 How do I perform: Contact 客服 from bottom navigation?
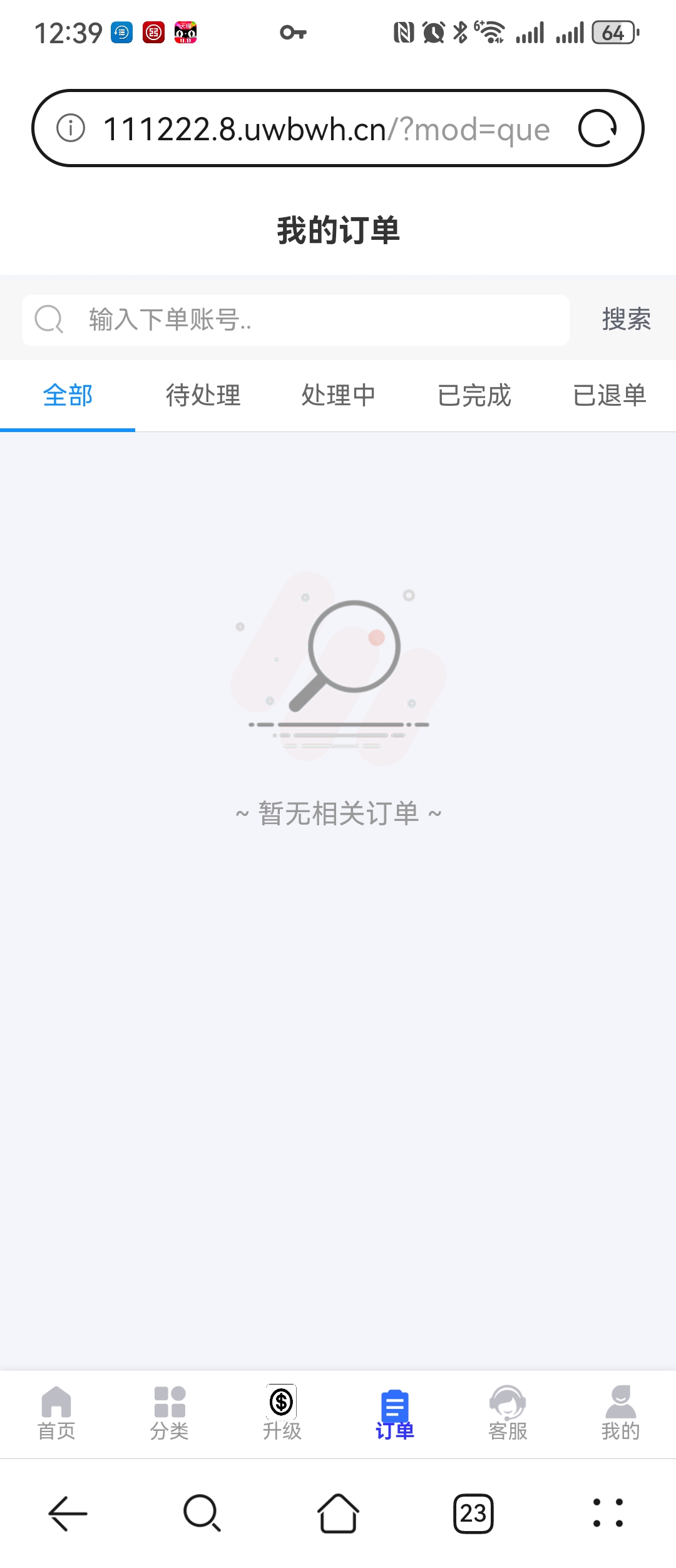pyautogui.click(x=508, y=1414)
